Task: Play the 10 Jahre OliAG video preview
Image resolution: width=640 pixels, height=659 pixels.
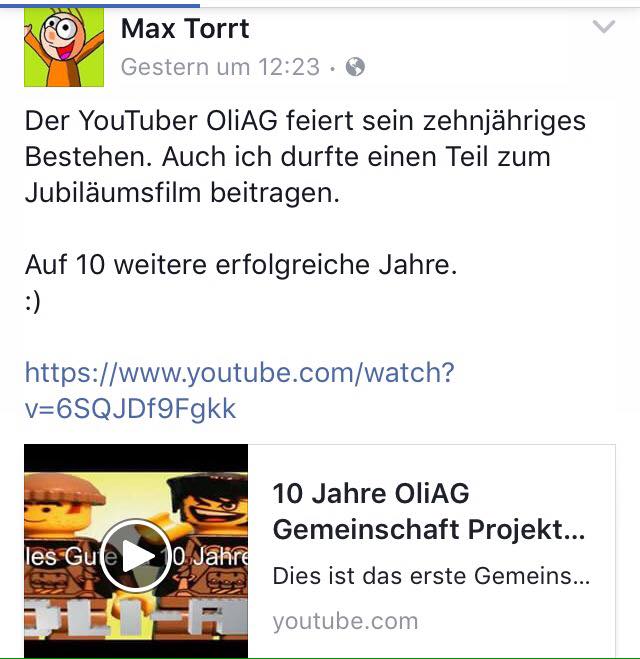Action: tap(136, 555)
